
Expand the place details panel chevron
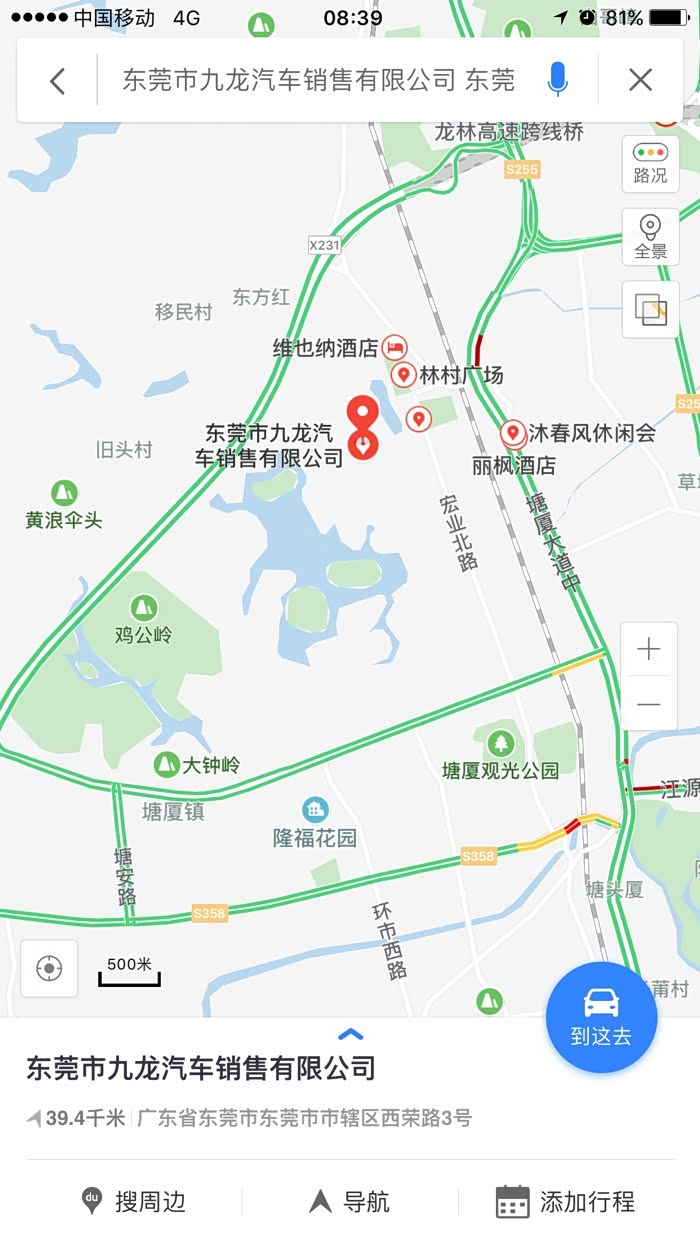pos(350,1035)
